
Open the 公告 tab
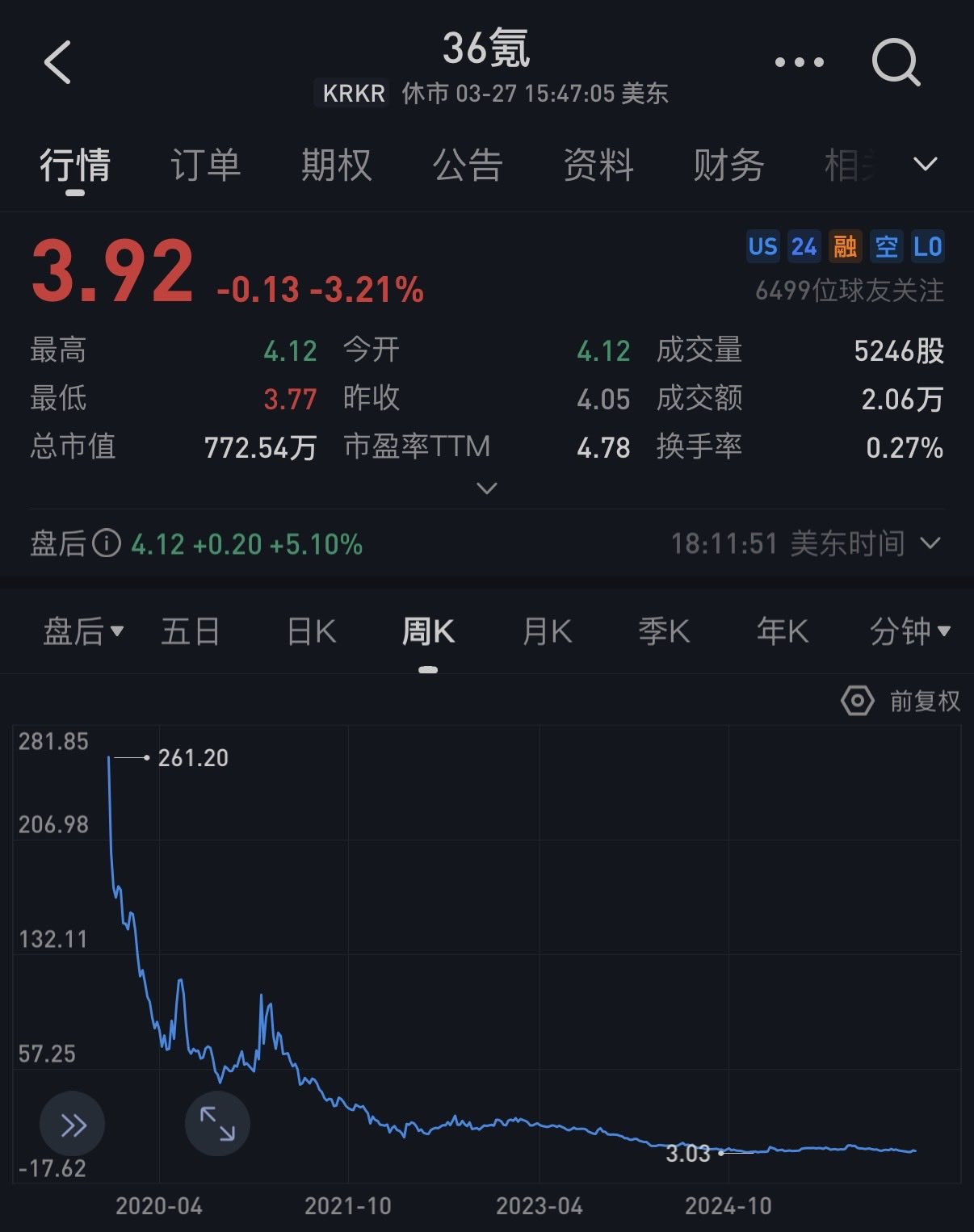468,166
